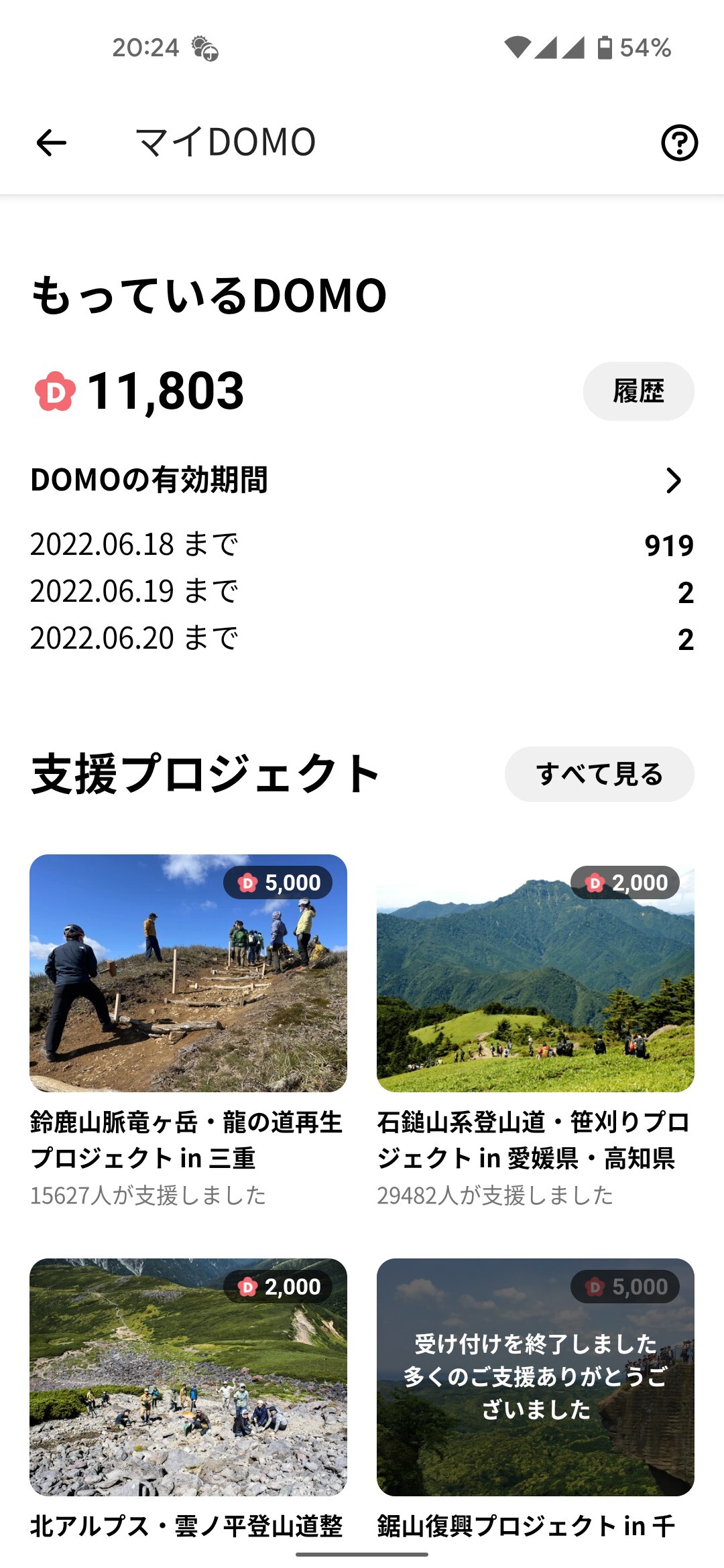The width and height of the screenshot is (724, 1568).
Task: Open the help question mark icon
Action: pos(679,142)
